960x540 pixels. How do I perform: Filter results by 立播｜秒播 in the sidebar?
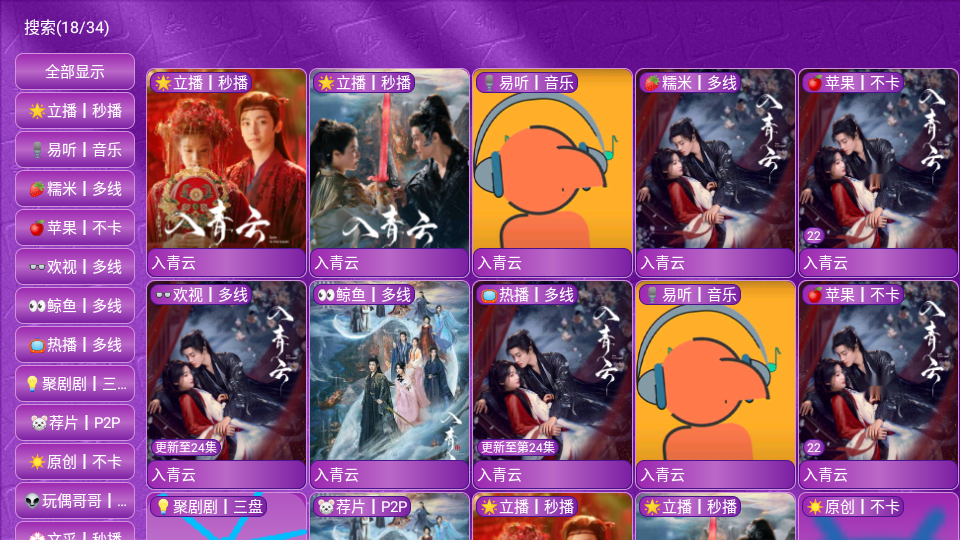[75, 111]
